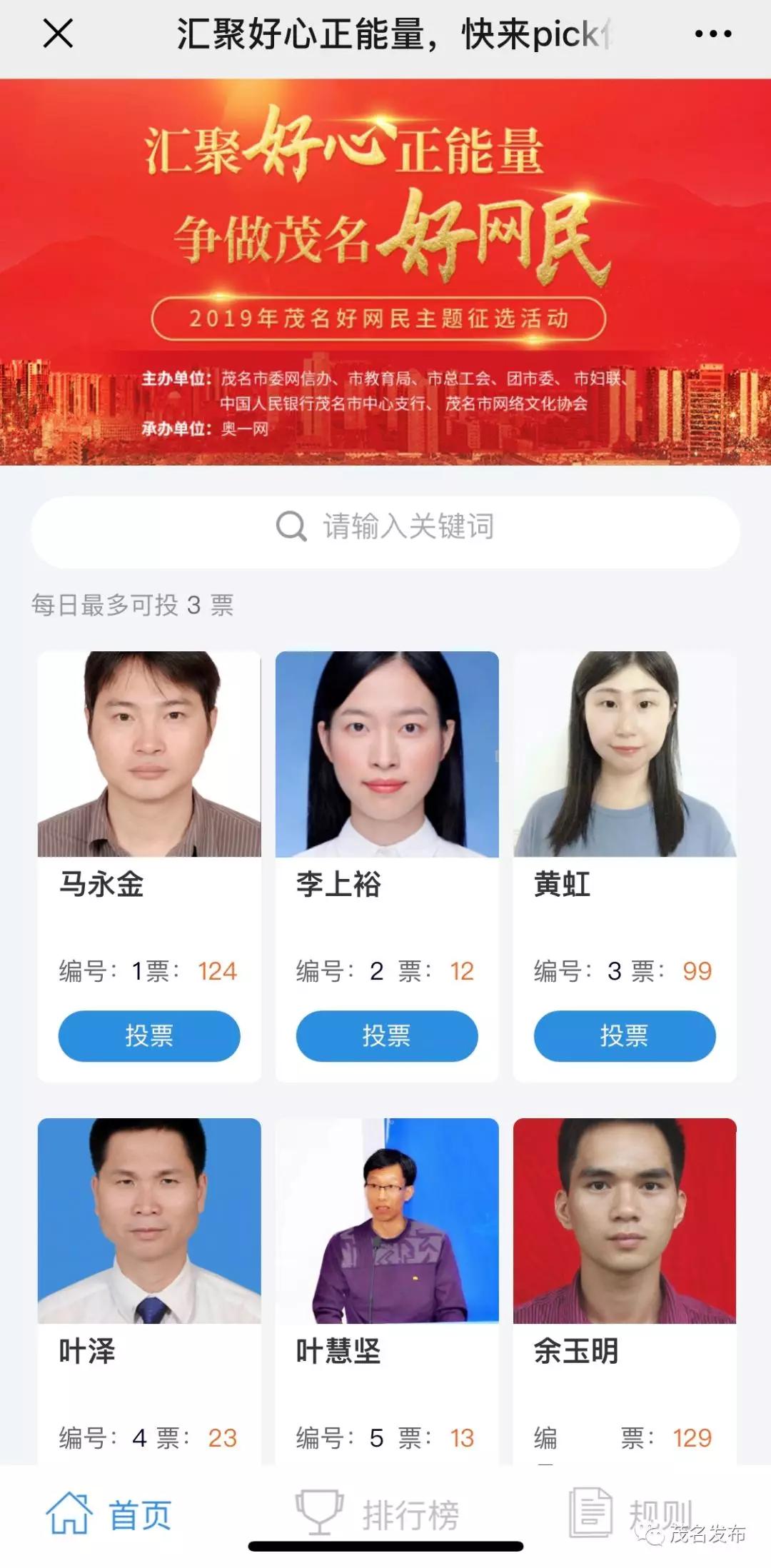
Task: Switch to the 首页 tab
Action: [109, 1514]
